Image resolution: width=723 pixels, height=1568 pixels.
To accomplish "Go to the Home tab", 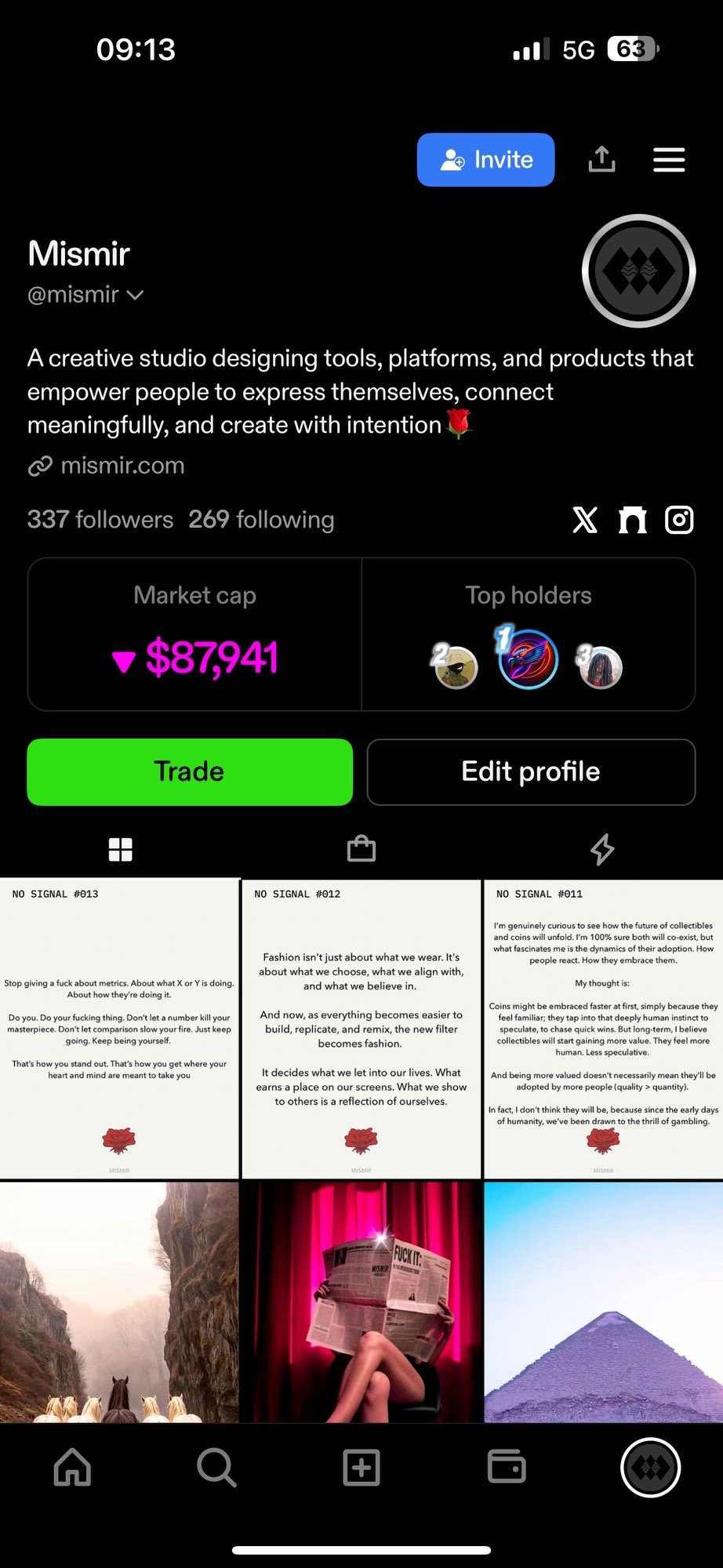I will [x=72, y=1467].
